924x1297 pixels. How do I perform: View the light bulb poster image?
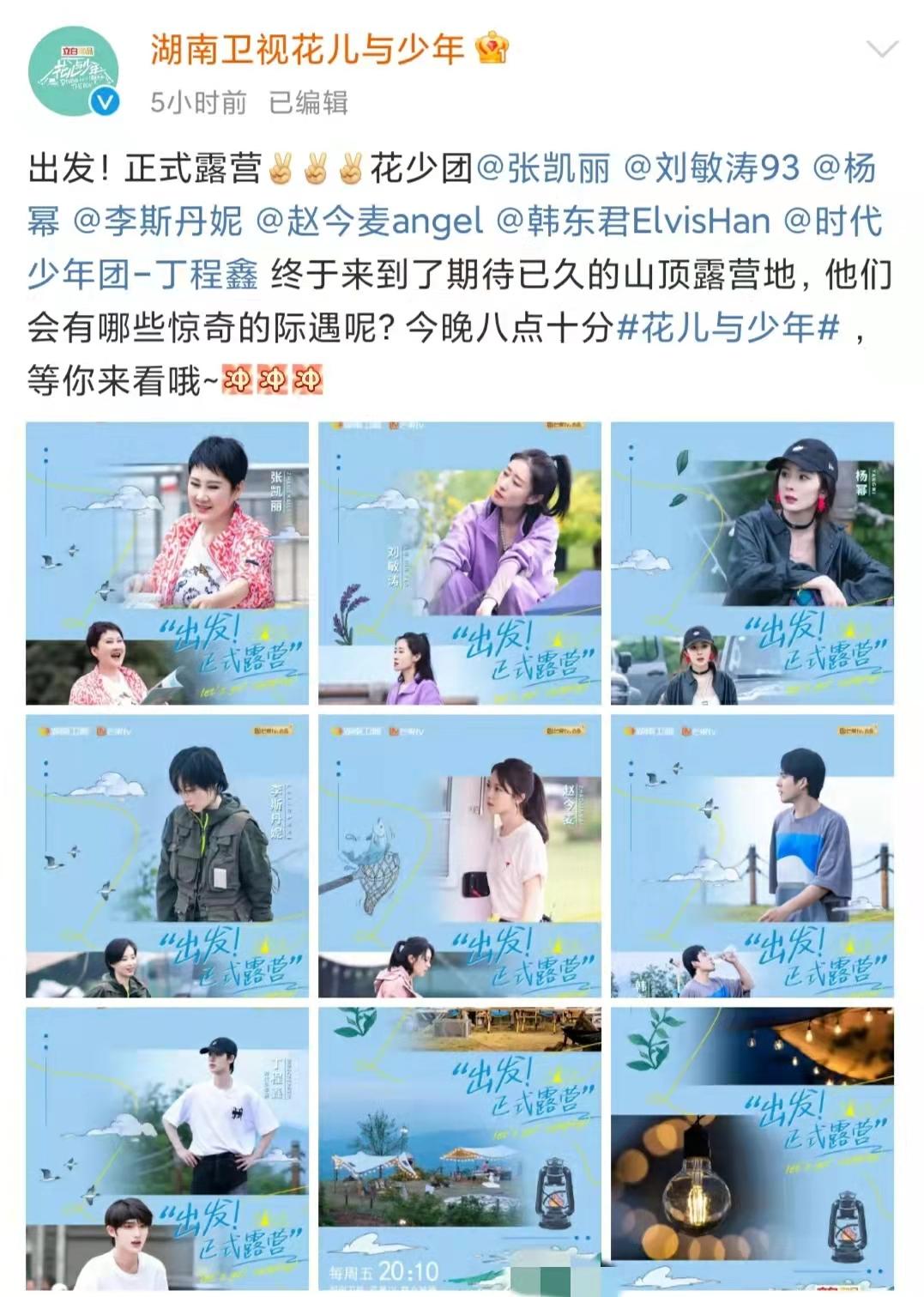coord(752,1149)
